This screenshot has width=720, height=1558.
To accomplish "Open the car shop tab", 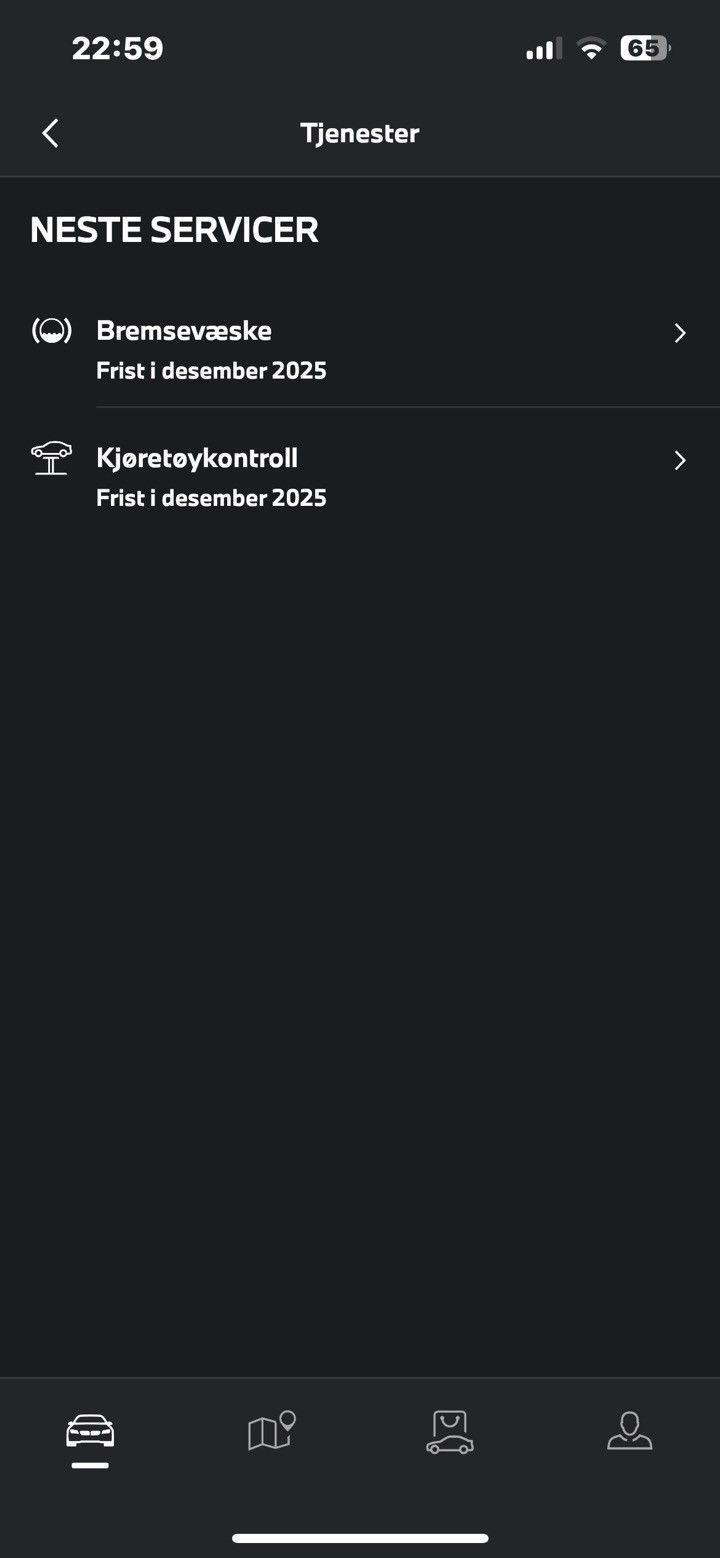I will 450,1431.
